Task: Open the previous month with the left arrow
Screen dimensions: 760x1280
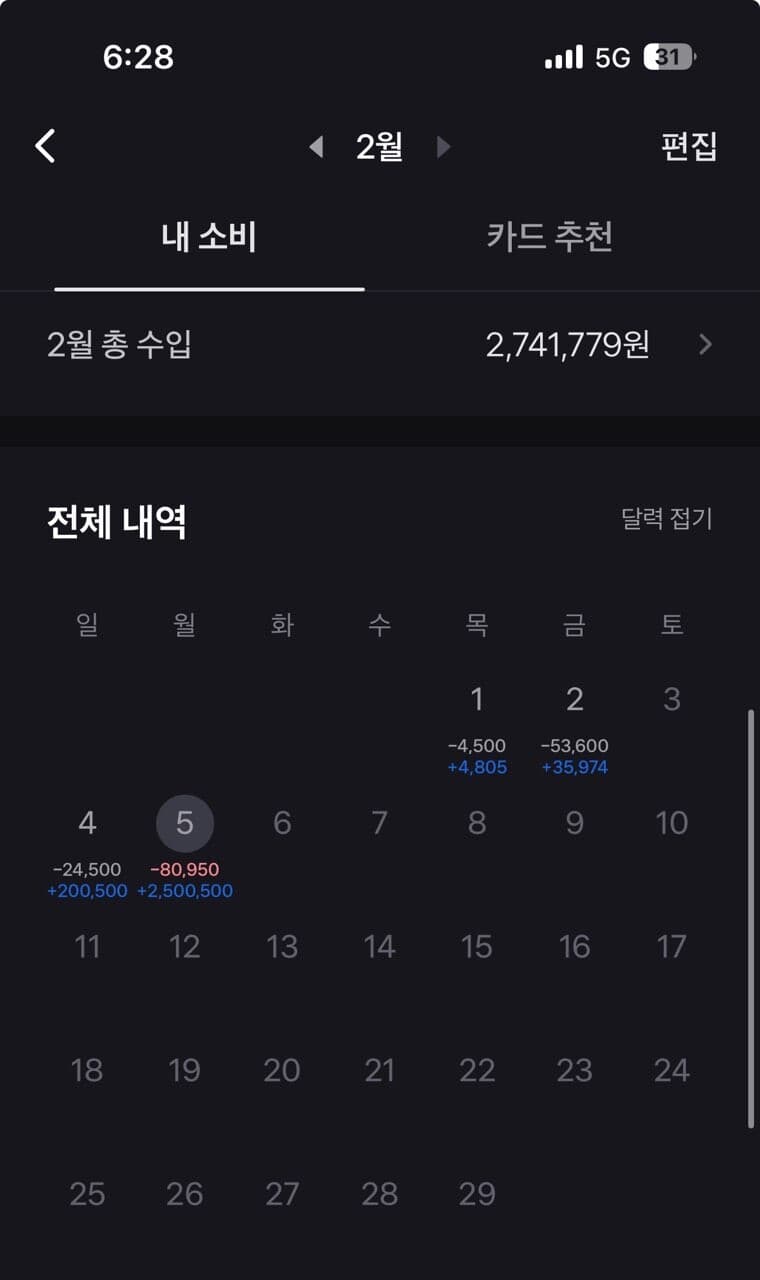Action: coord(317,146)
